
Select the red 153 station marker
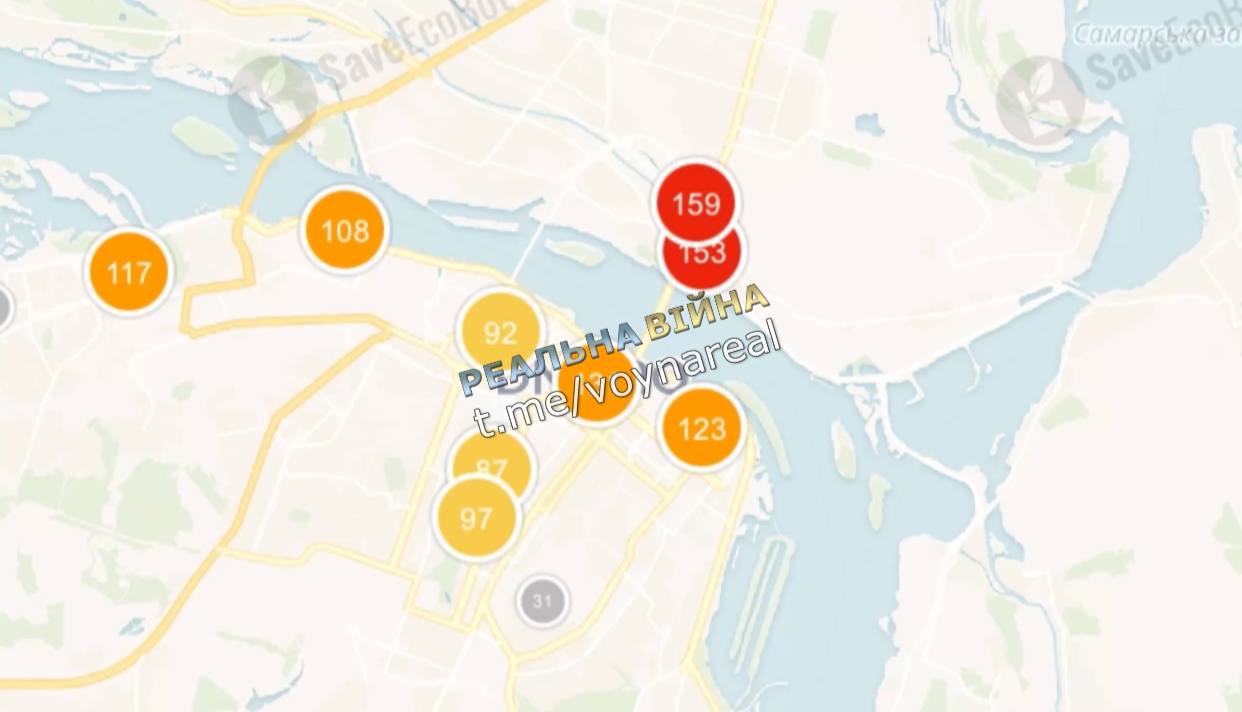click(x=703, y=260)
